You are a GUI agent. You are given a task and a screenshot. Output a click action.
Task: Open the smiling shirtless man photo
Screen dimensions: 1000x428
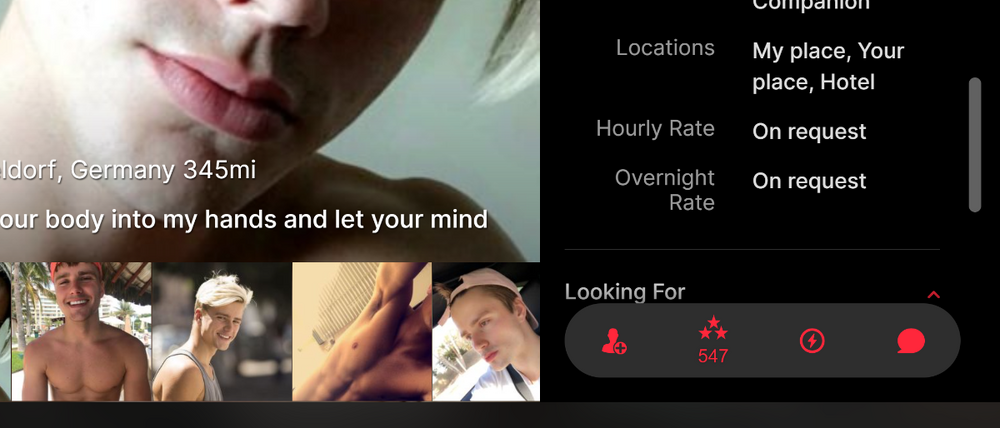click(x=80, y=332)
